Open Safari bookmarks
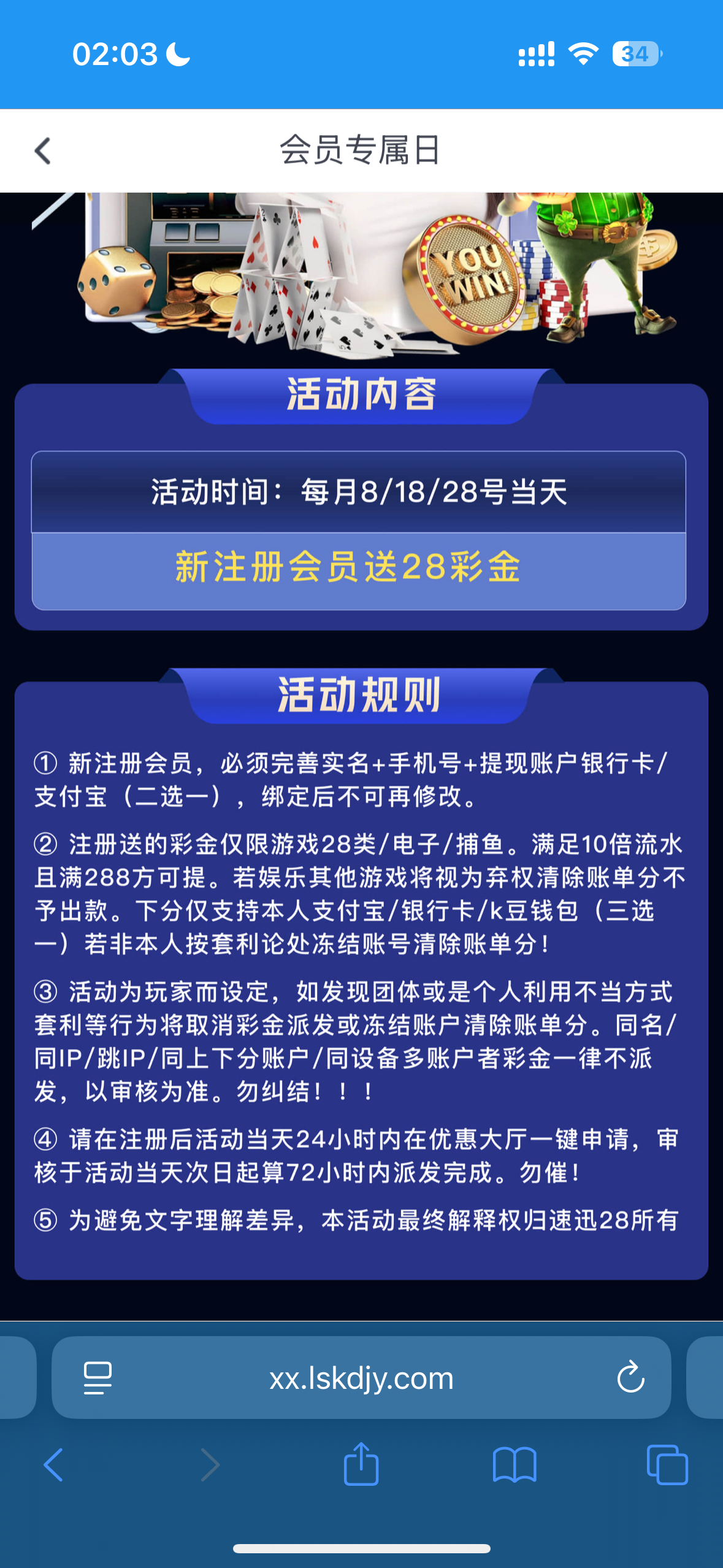723x1568 pixels. pos(515,1465)
